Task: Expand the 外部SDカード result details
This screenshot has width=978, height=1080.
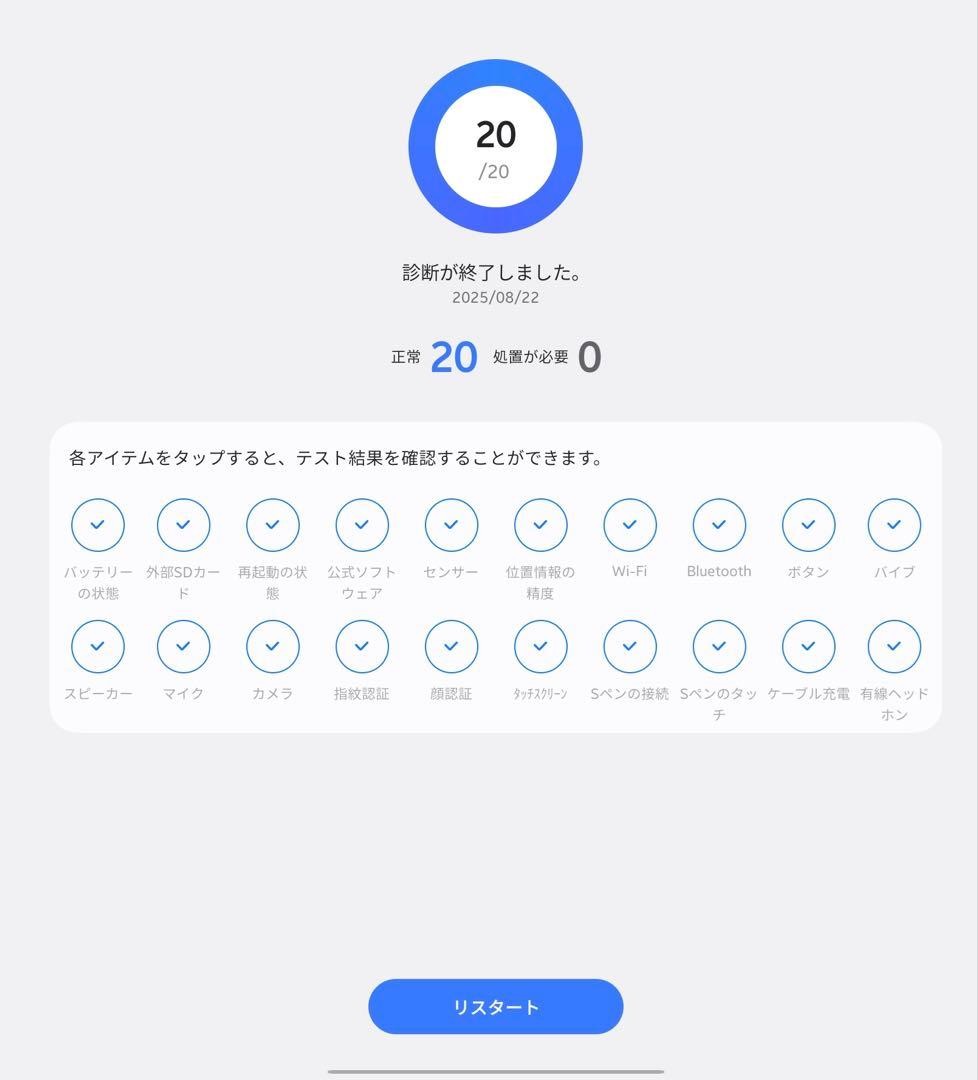Action: pos(184,524)
